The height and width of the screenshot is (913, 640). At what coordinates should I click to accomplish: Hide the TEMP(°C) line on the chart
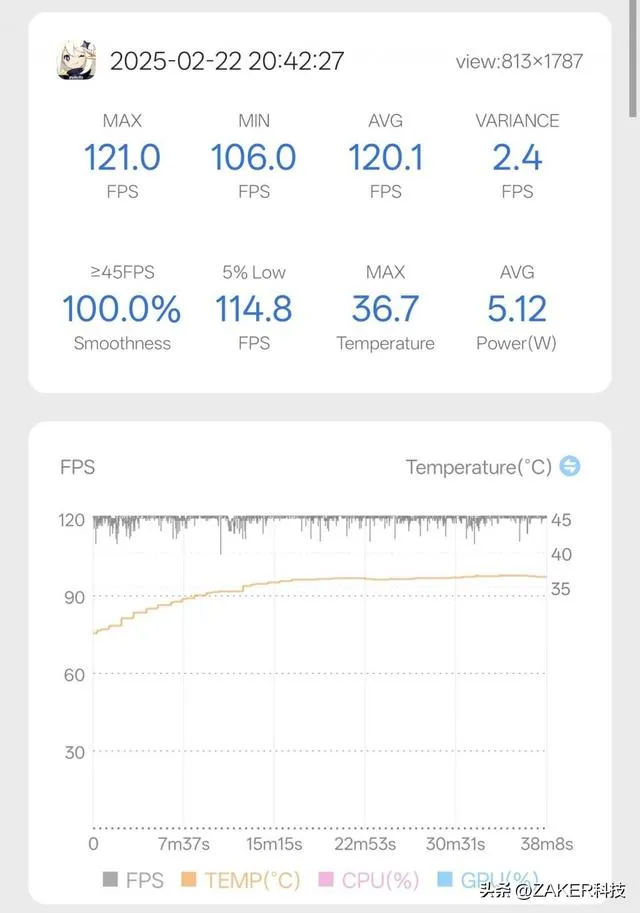(239, 880)
